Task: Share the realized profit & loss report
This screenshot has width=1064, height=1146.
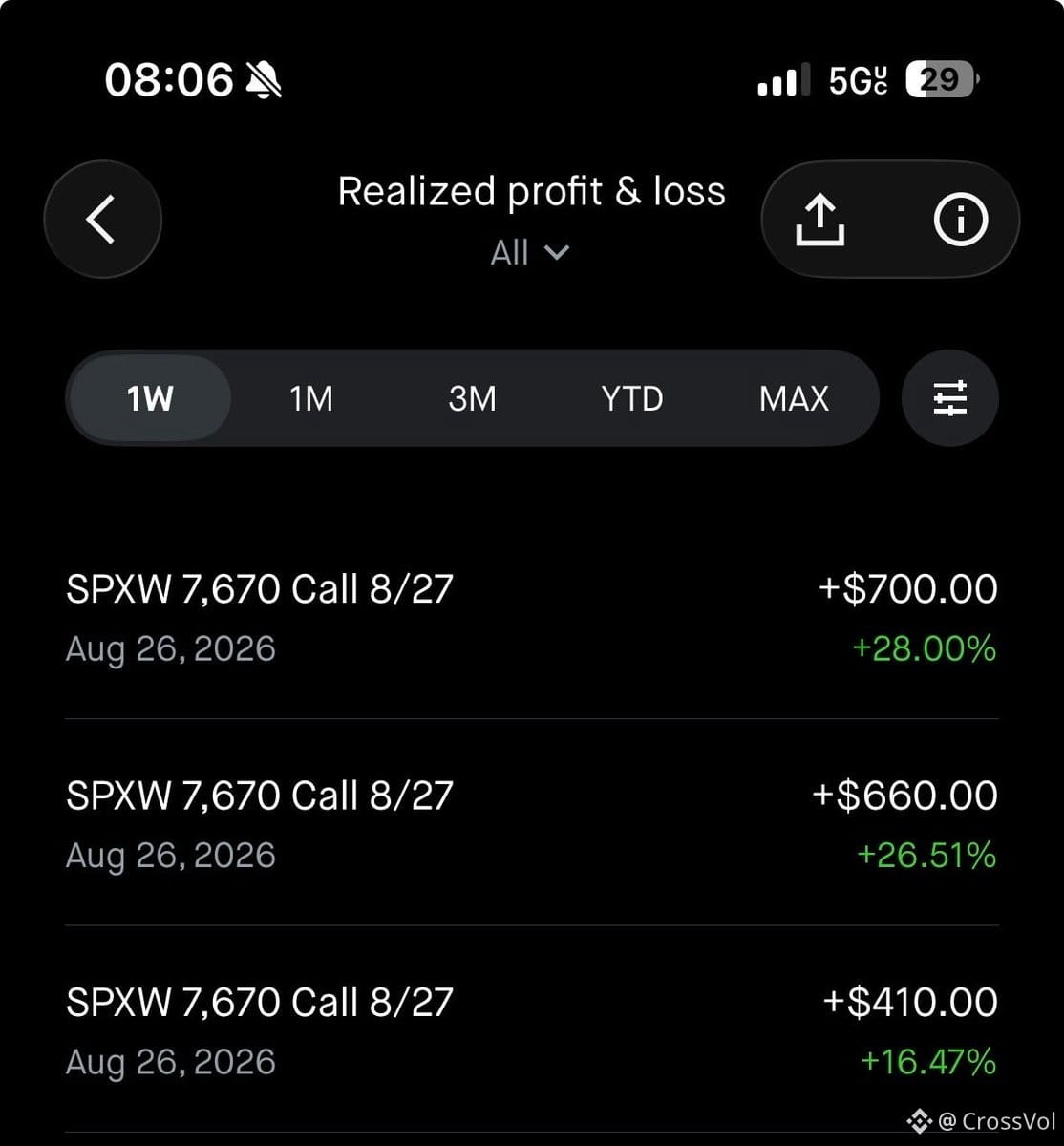Action: pyautogui.click(x=820, y=220)
